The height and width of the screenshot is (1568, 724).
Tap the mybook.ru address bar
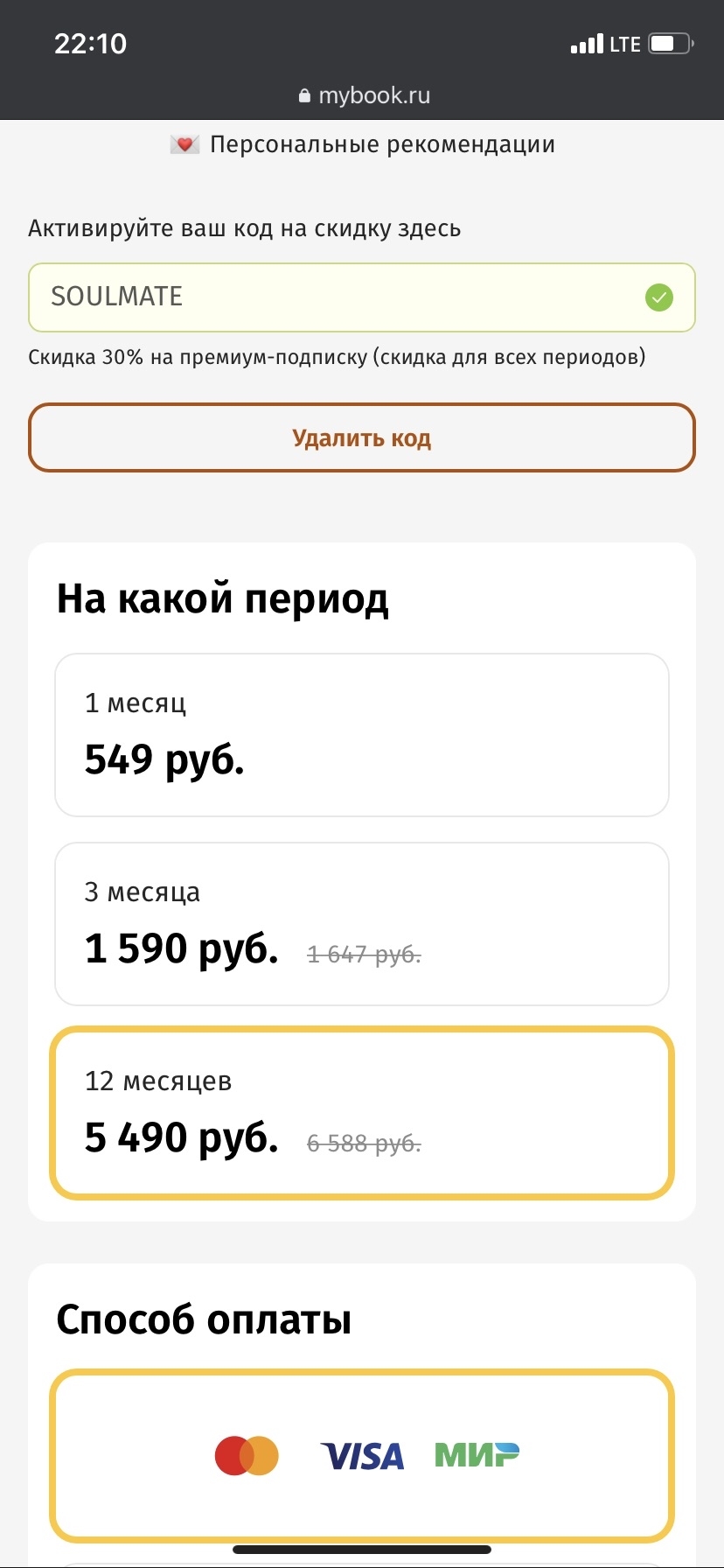coord(364,95)
